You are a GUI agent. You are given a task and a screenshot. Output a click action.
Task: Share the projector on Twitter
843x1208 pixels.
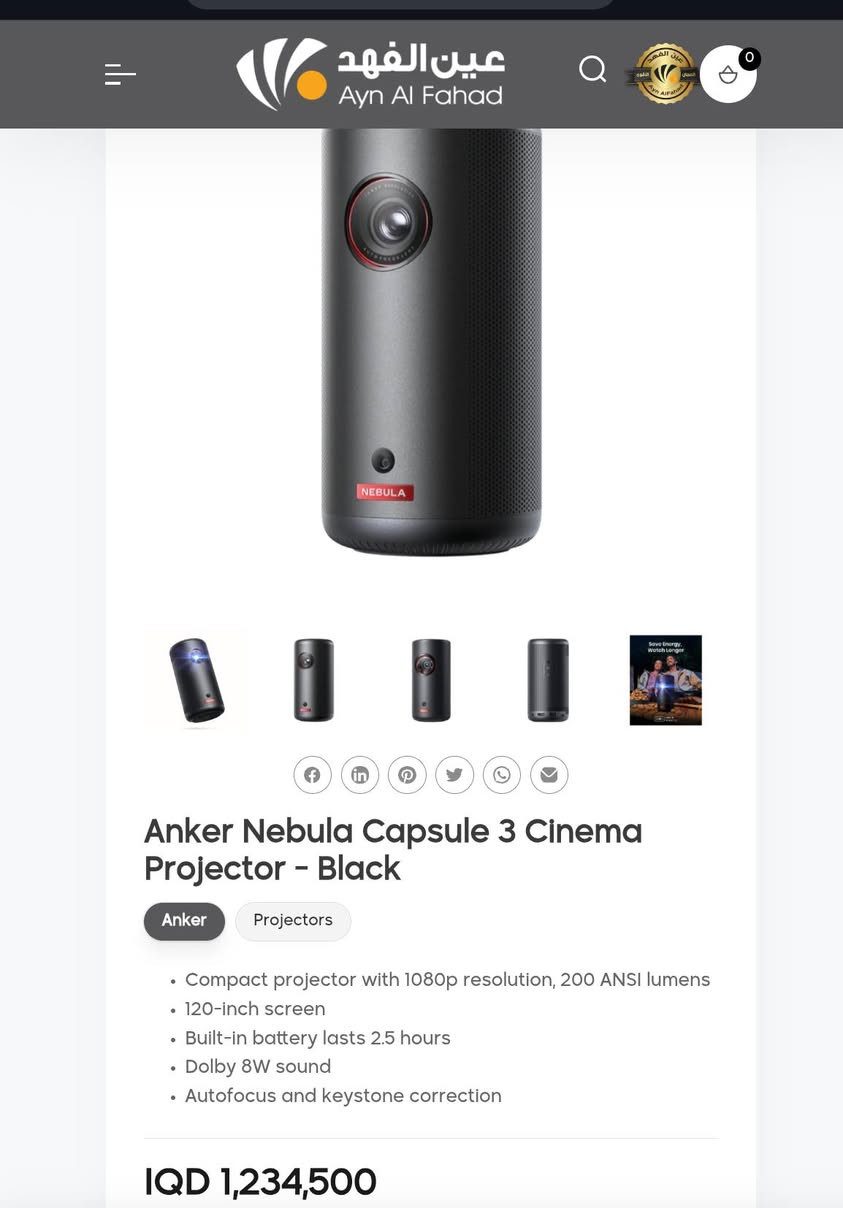454,774
